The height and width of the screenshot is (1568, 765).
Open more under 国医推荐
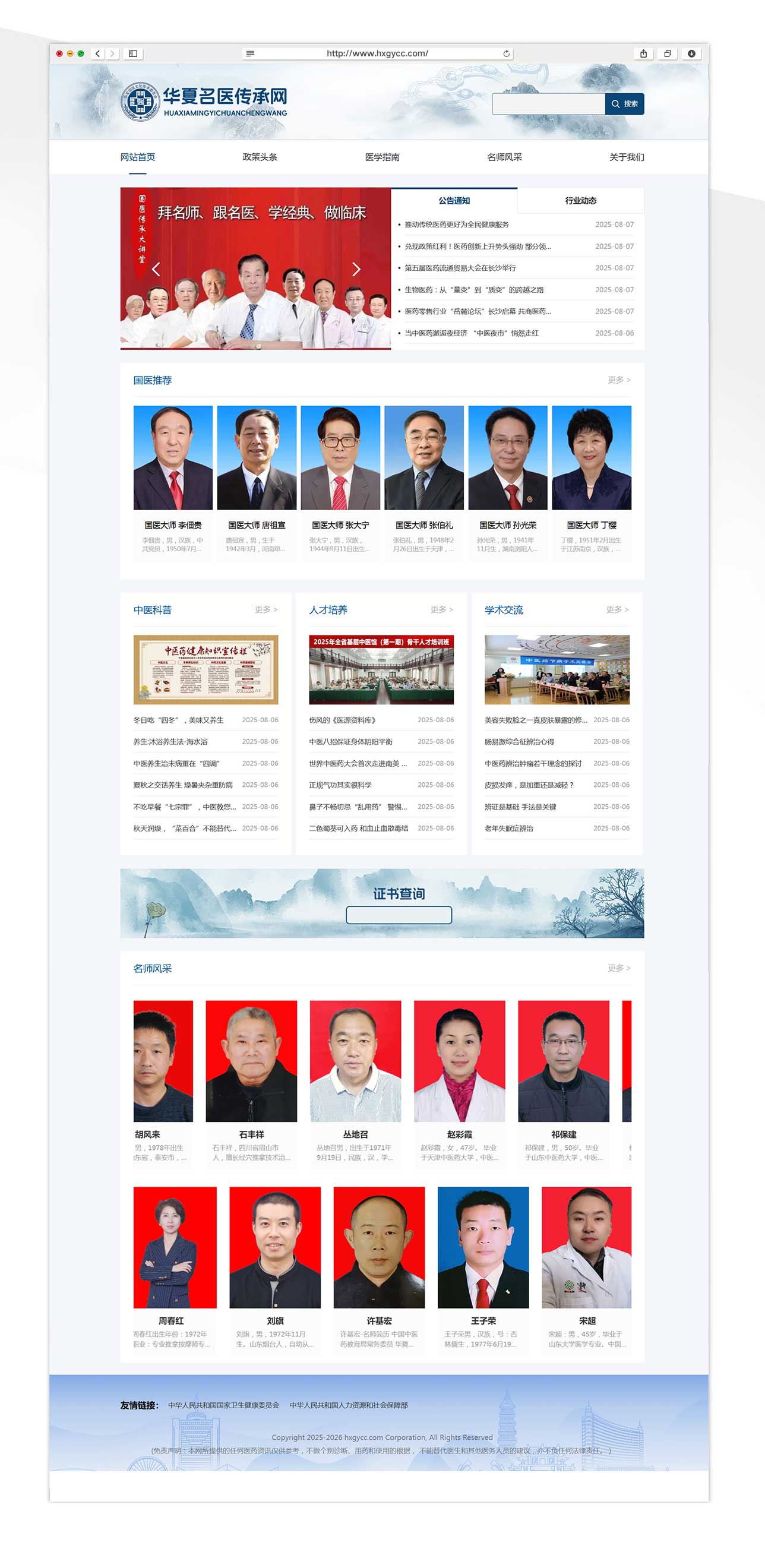619,380
